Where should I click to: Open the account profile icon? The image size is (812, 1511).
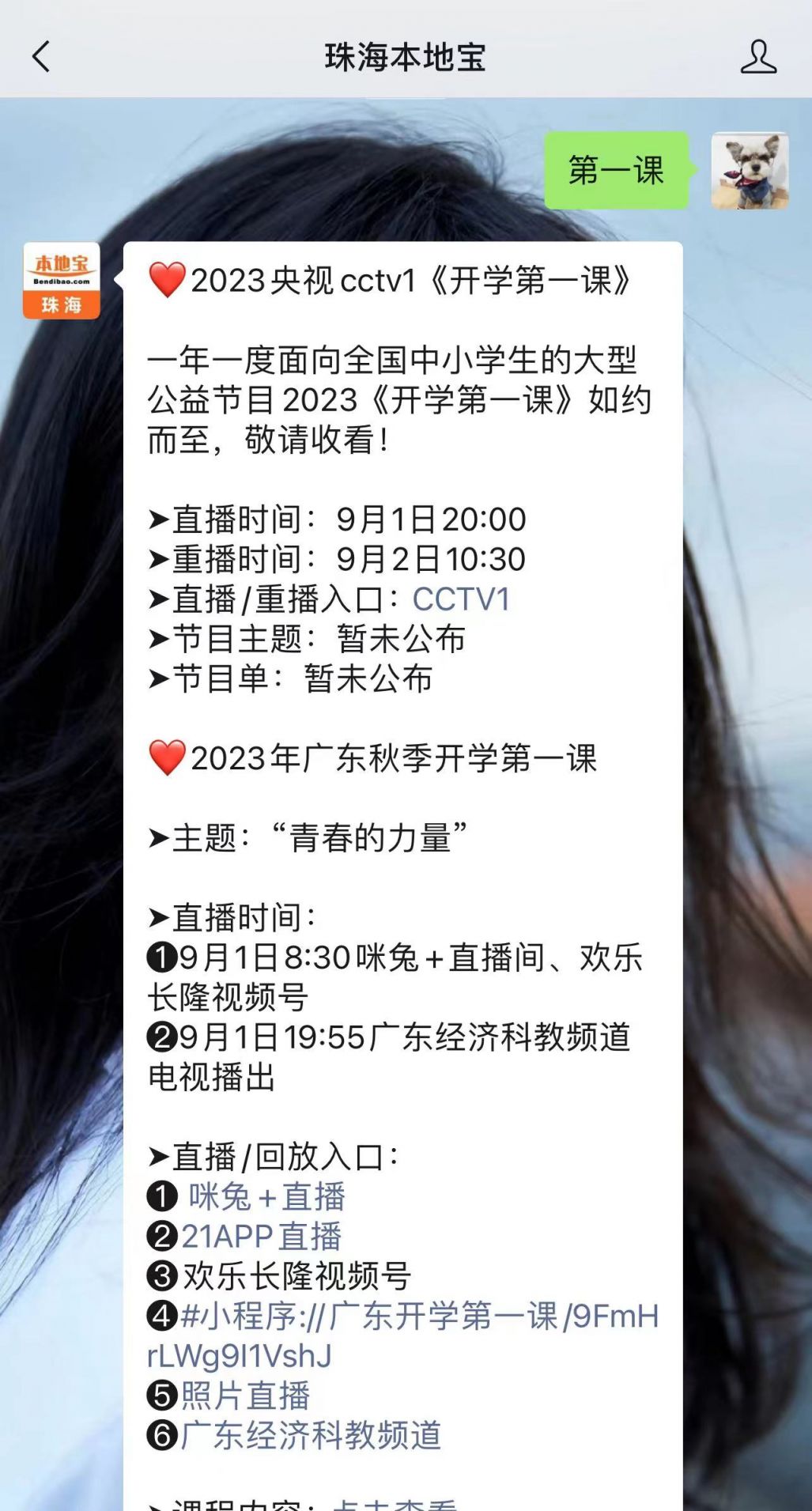coord(757,57)
